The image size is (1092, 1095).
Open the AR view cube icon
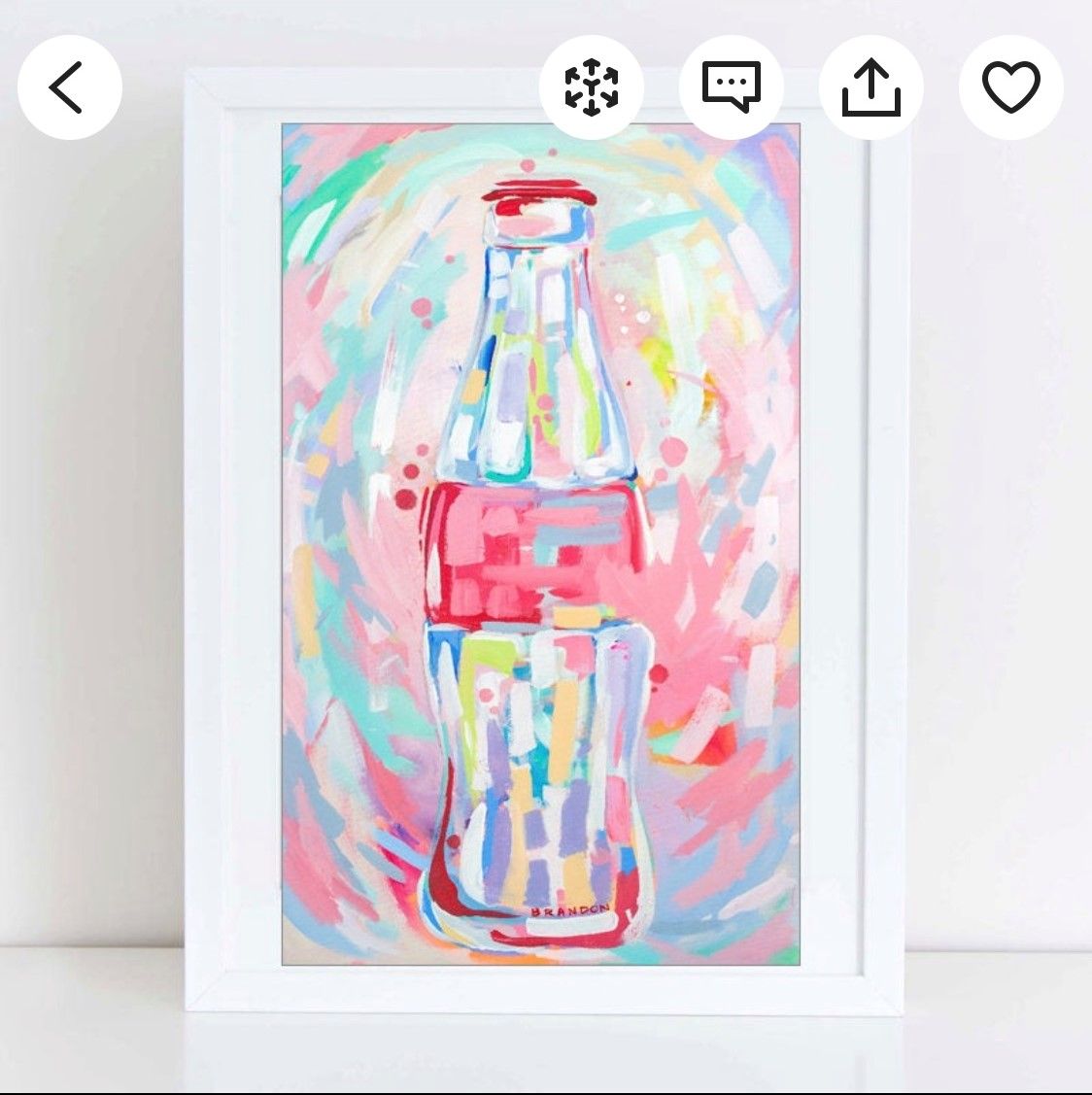[x=592, y=87]
